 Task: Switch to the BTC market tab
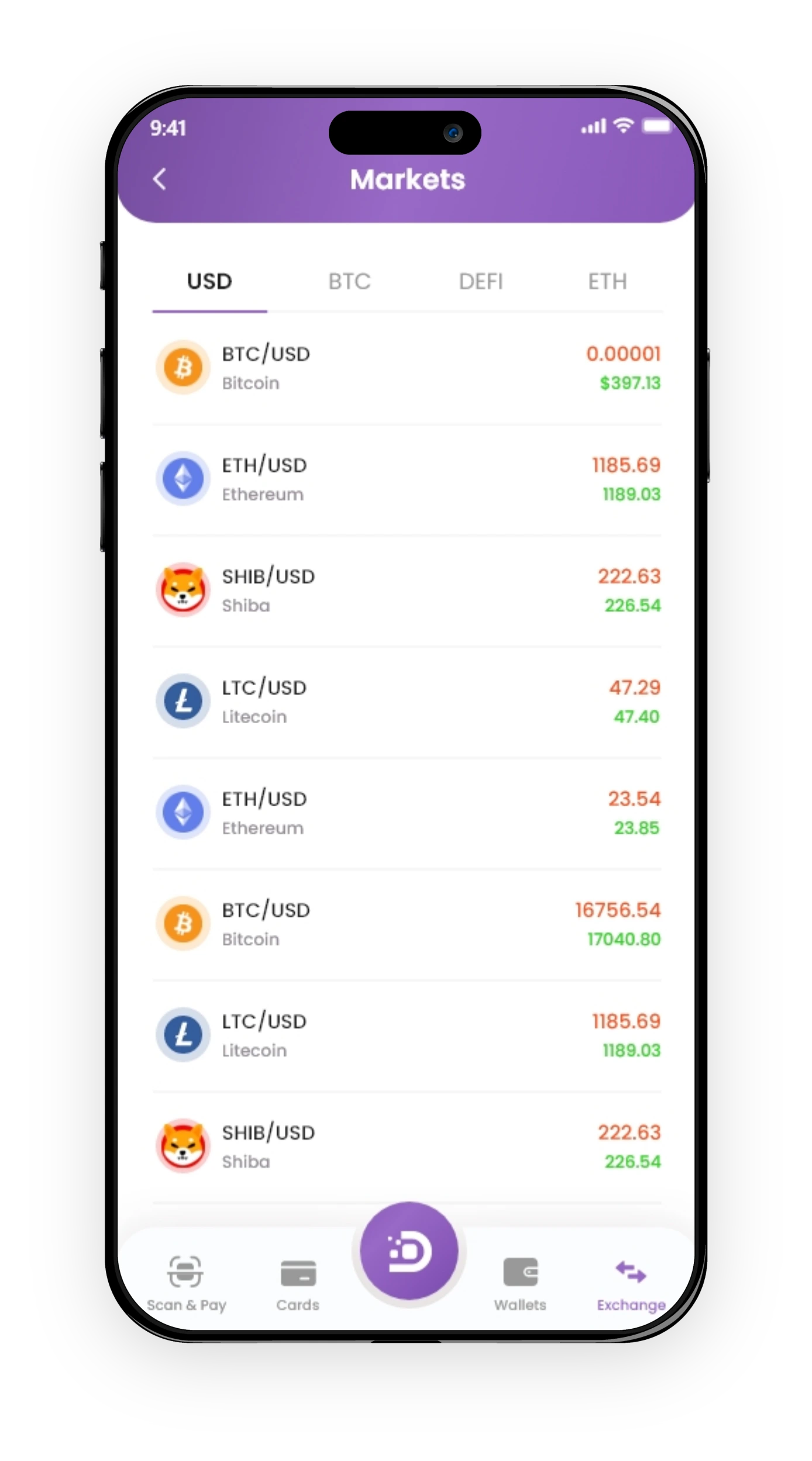click(x=349, y=281)
